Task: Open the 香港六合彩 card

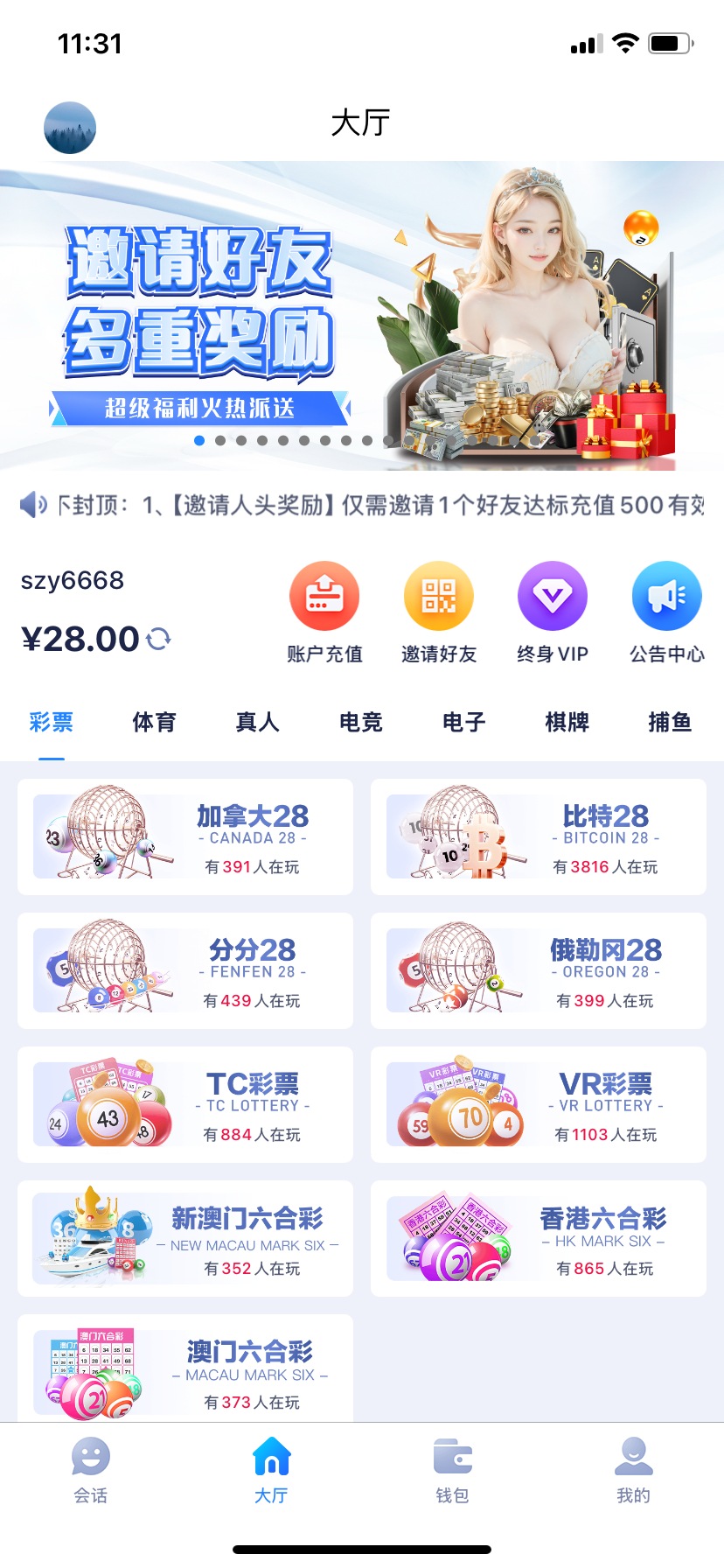Action: [539, 1238]
